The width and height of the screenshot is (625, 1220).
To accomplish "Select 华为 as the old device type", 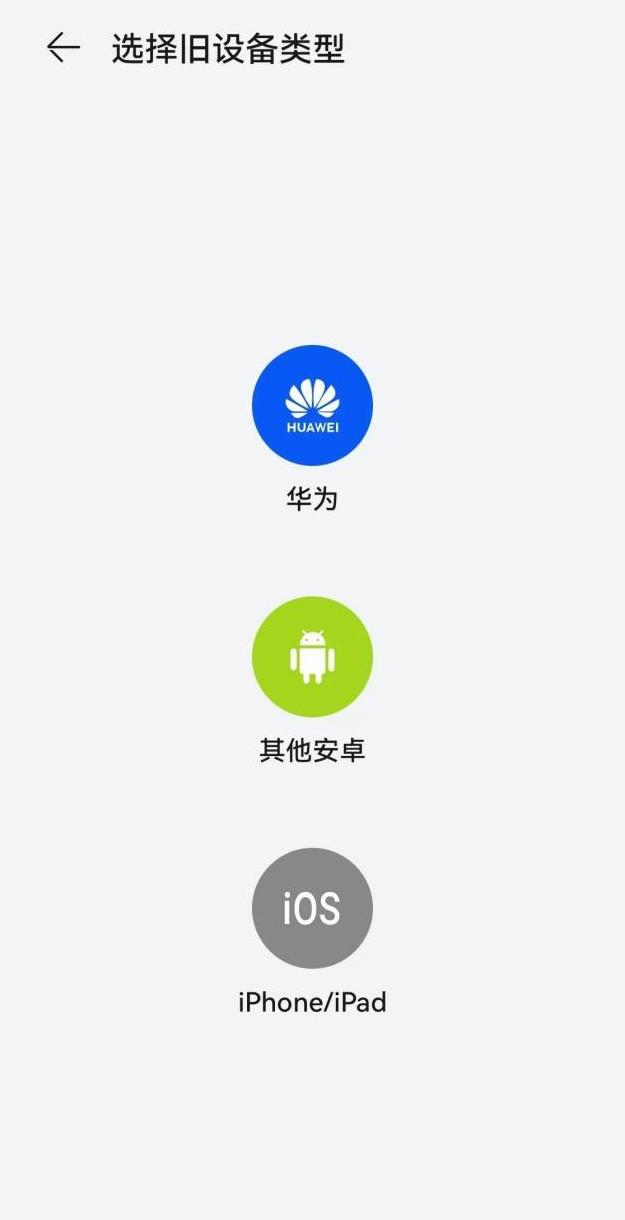I will pyautogui.click(x=312, y=405).
